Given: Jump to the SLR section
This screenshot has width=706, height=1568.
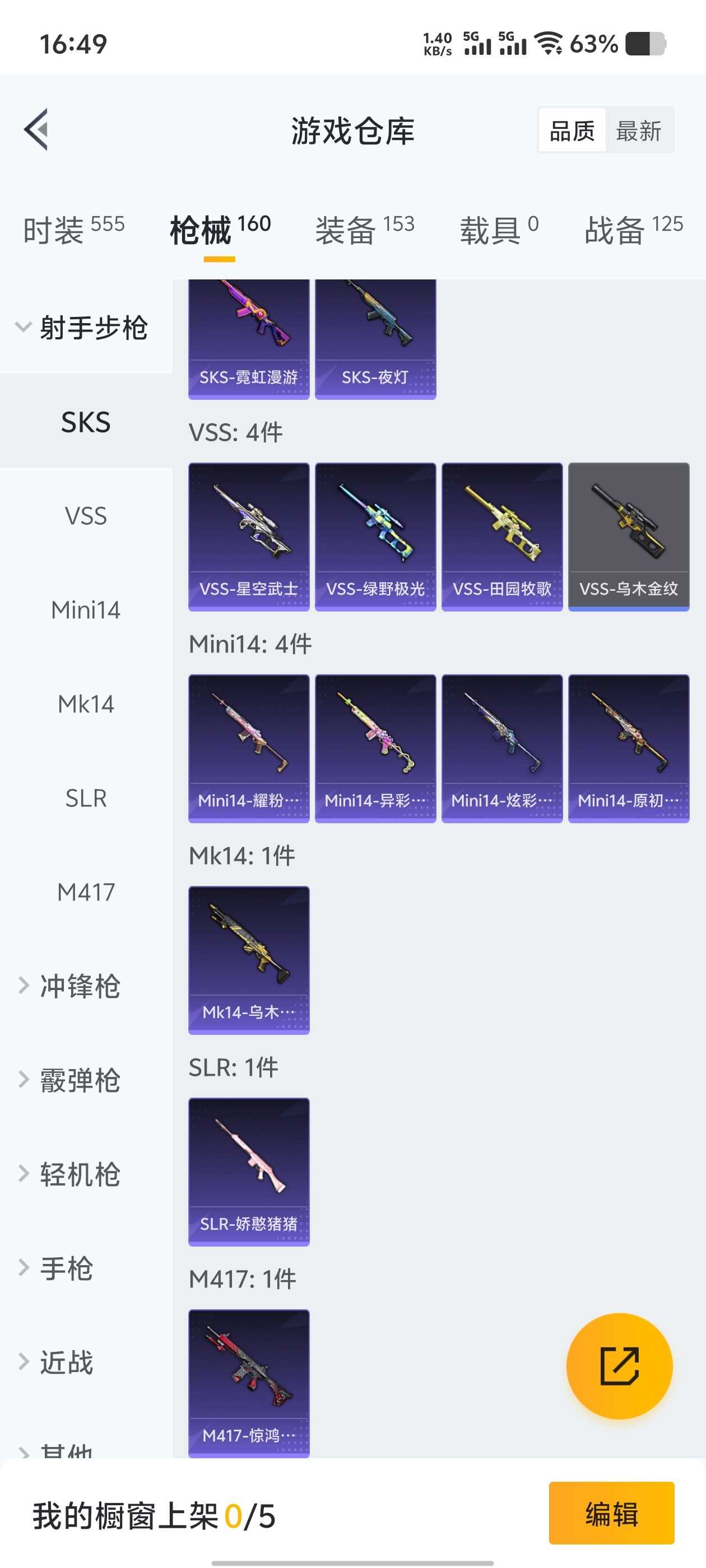Looking at the screenshot, I should click(x=86, y=798).
